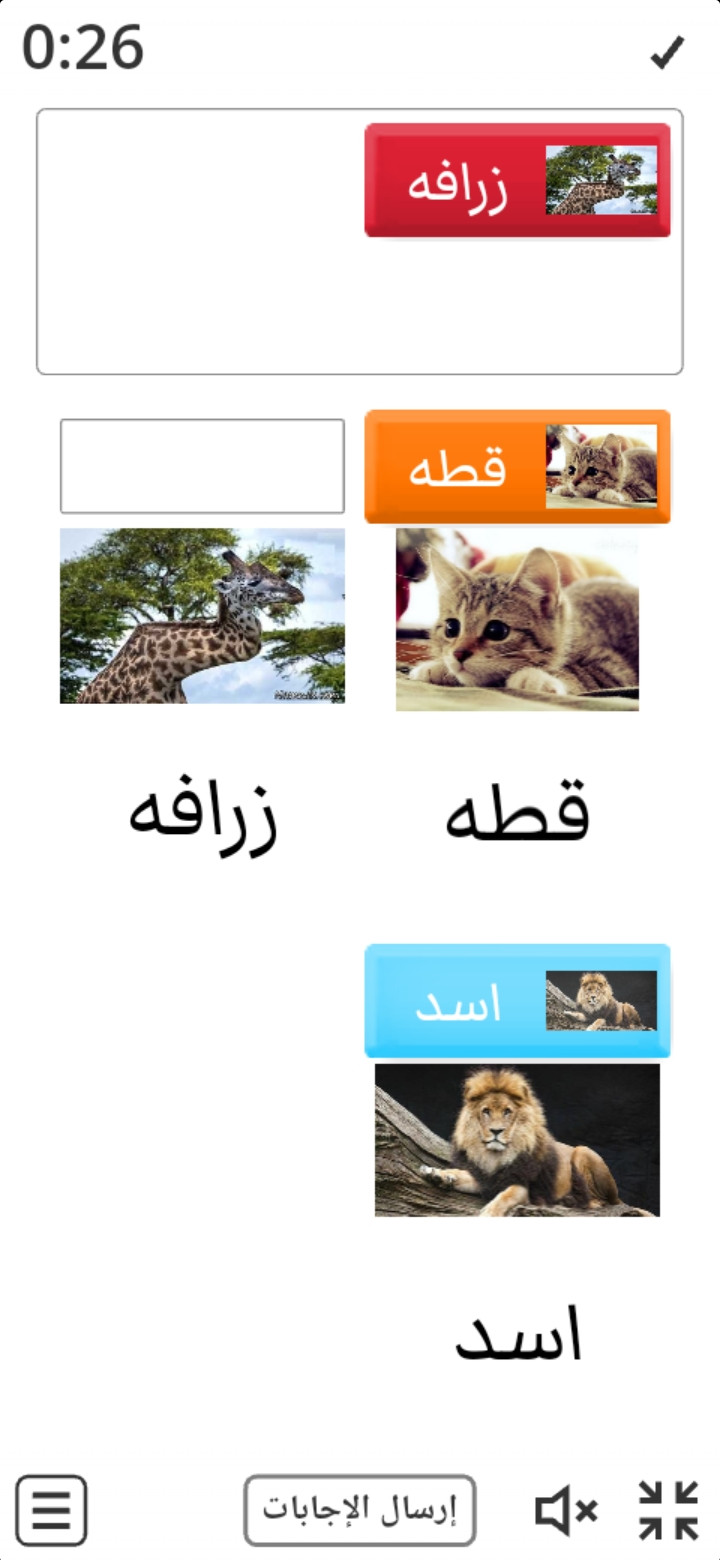This screenshot has width=720, height=1560.
Task: Select the red زرافه giraffe tile
Action: (x=517, y=180)
